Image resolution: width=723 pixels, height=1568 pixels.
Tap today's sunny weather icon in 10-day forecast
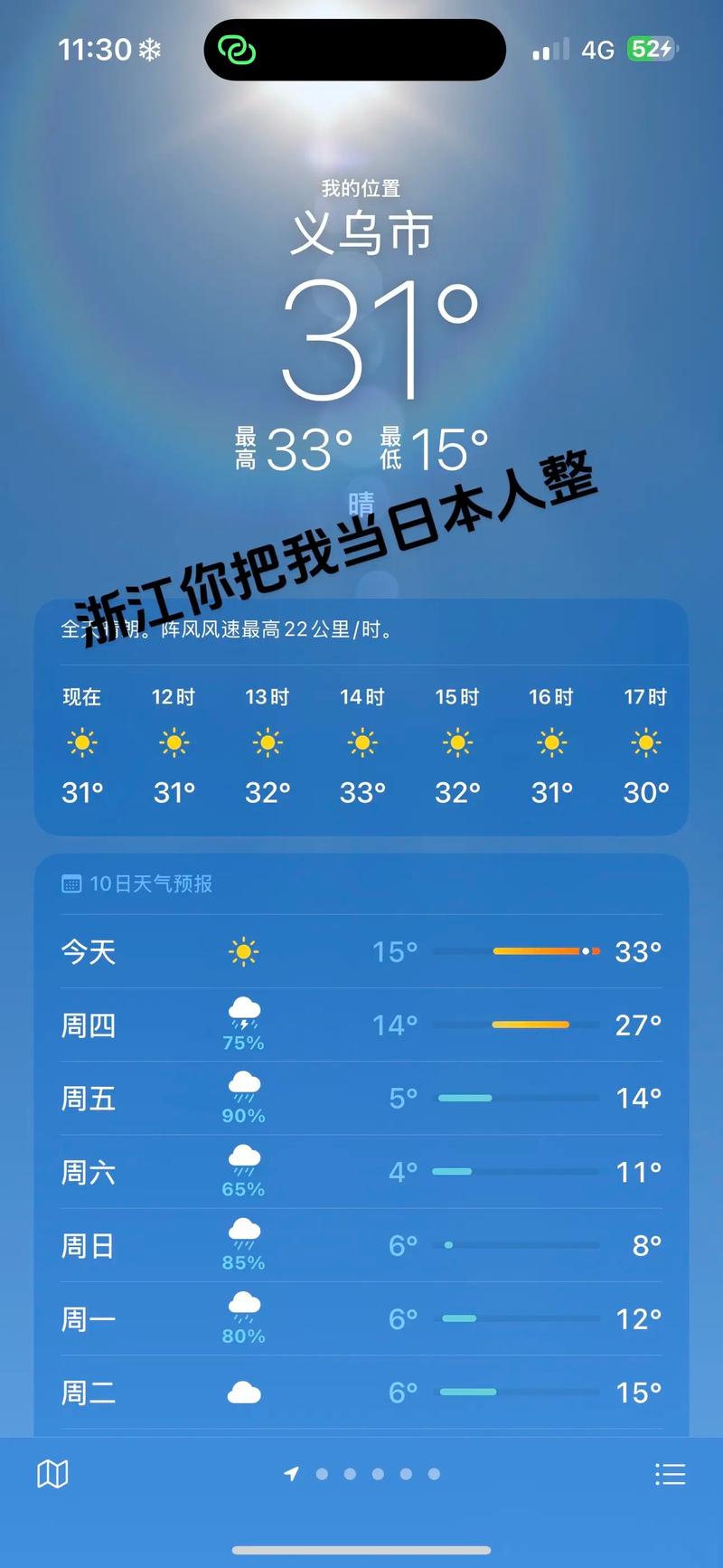pyautogui.click(x=242, y=951)
